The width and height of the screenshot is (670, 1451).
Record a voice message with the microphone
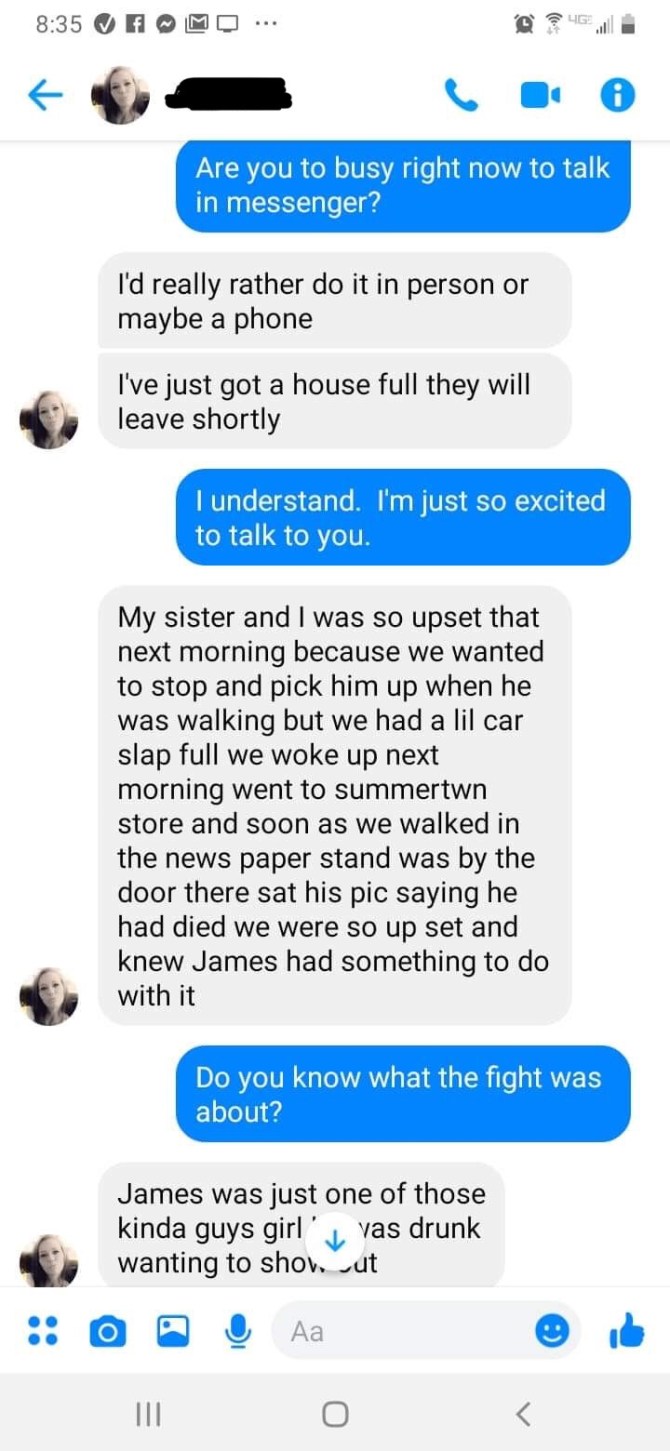pyautogui.click(x=237, y=1331)
